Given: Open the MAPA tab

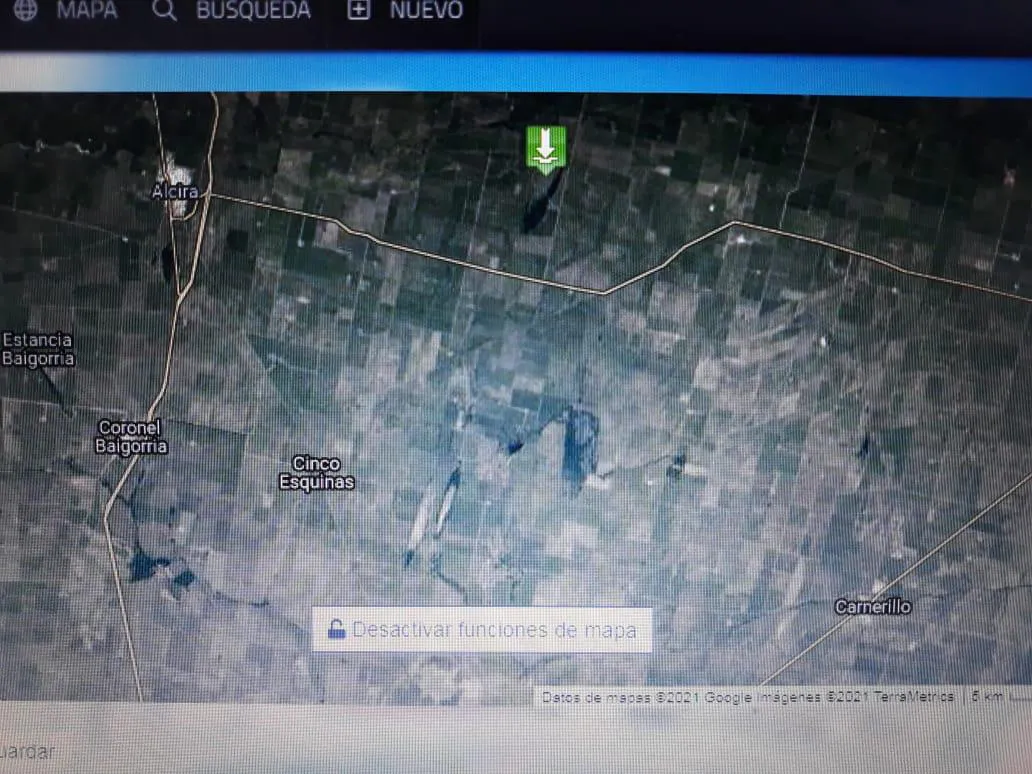Looking at the screenshot, I should 66,11.
